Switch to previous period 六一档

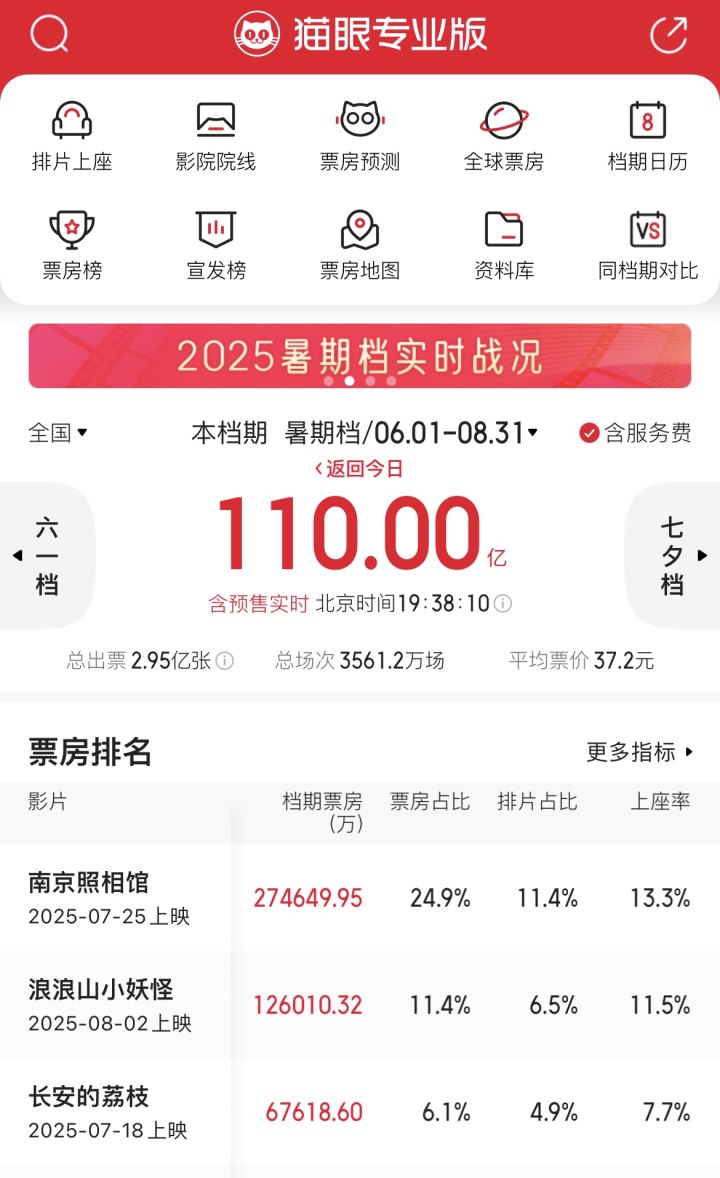(47, 556)
